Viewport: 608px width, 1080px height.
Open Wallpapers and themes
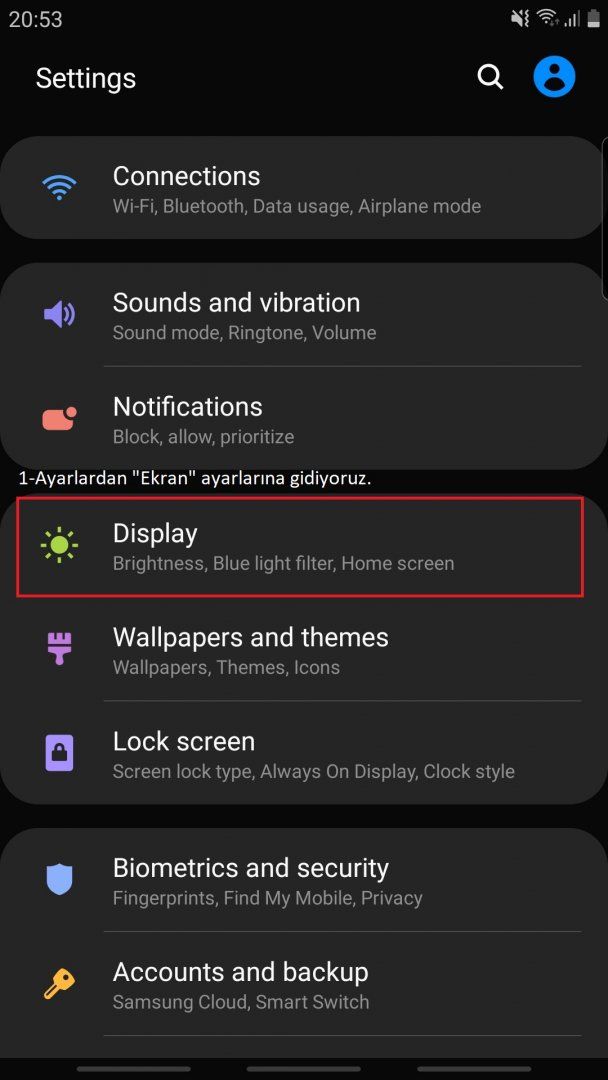pos(300,651)
